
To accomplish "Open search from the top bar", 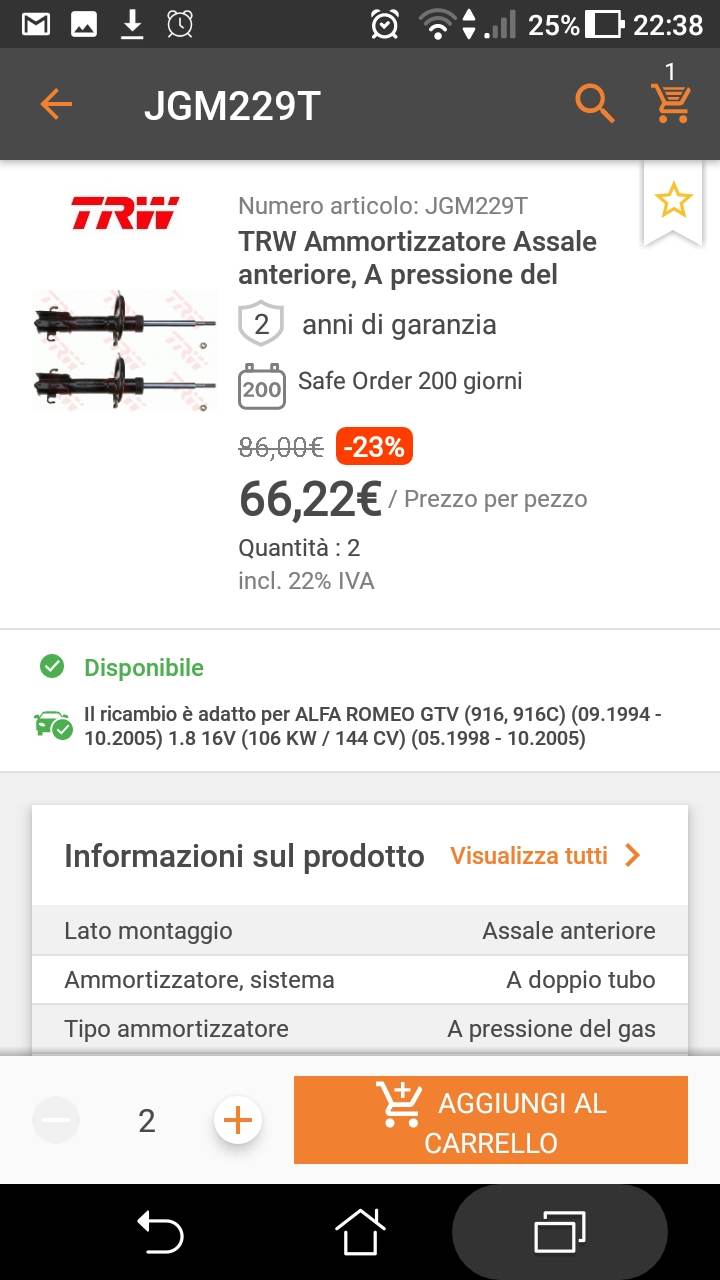I will [x=594, y=103].
